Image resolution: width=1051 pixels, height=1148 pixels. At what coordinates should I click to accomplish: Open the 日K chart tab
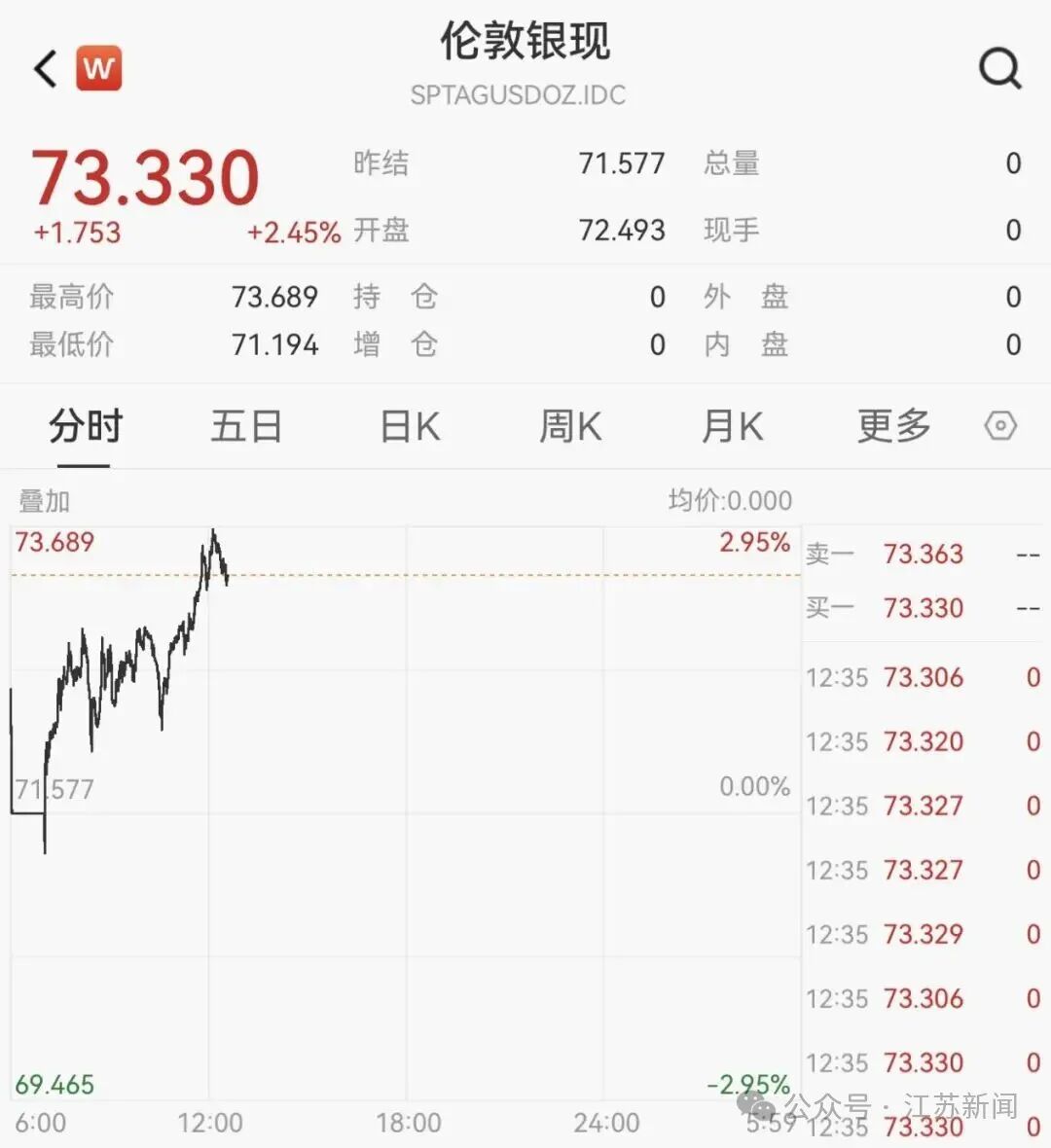pyautogui.click(x=409, y=426)
